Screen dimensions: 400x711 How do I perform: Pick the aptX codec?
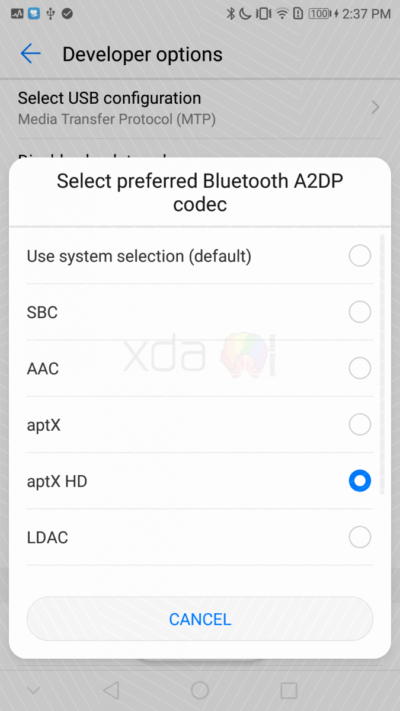[200, 425]
